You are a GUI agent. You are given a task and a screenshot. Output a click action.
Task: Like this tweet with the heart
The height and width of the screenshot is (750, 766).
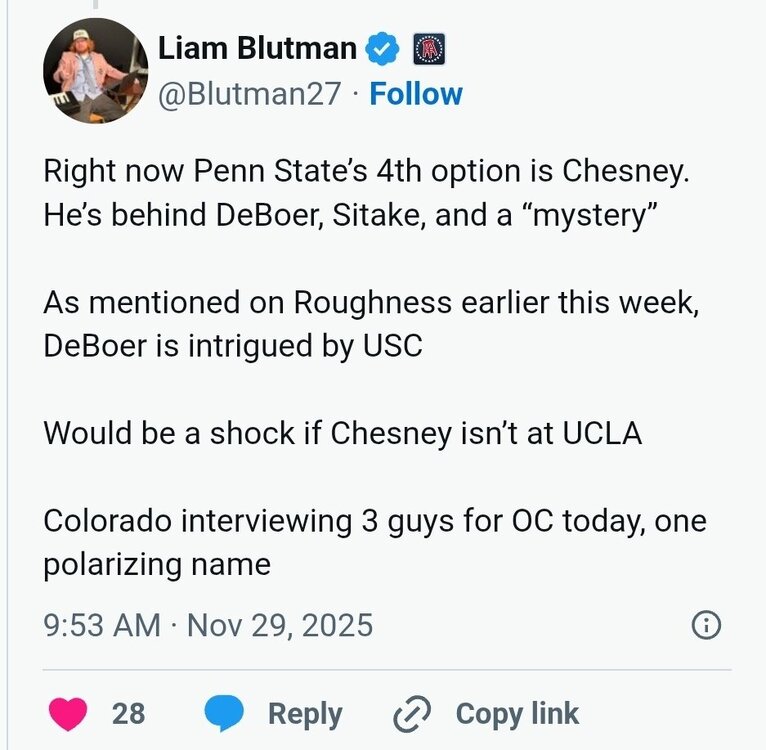pyautogui.click(x=69, y=713)
